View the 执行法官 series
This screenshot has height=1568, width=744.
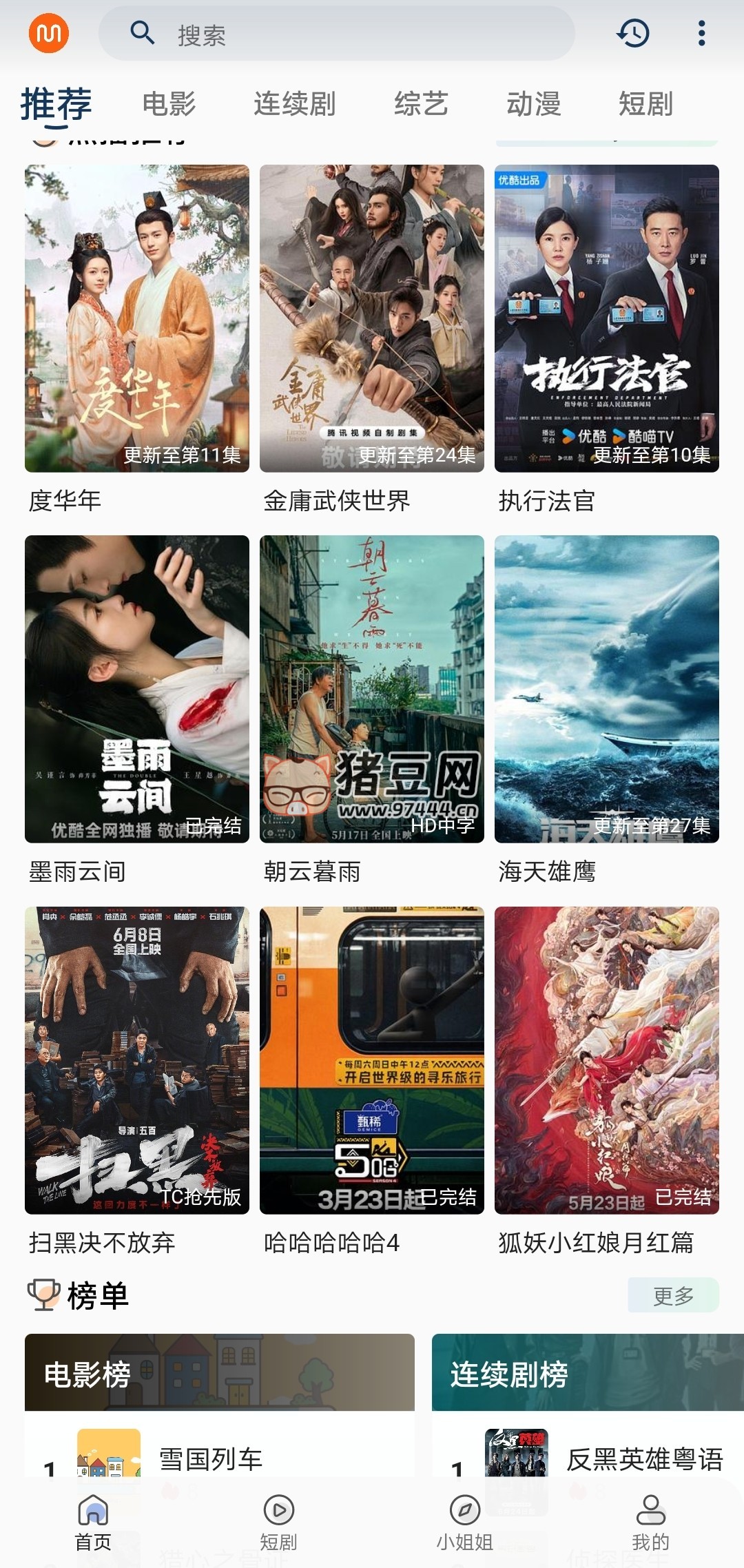coord(607,318)
